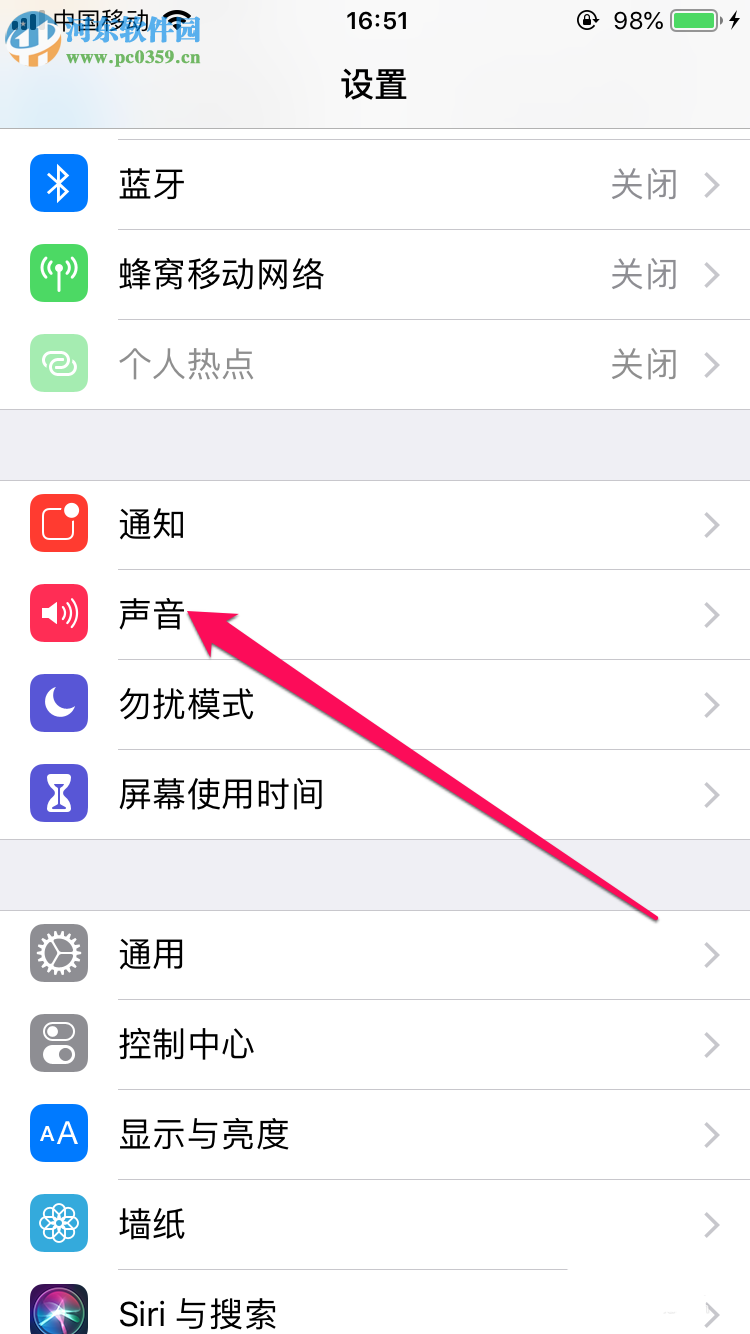Open the 显示与亮度 settings entry
750x1334 pixels.
375,1133
